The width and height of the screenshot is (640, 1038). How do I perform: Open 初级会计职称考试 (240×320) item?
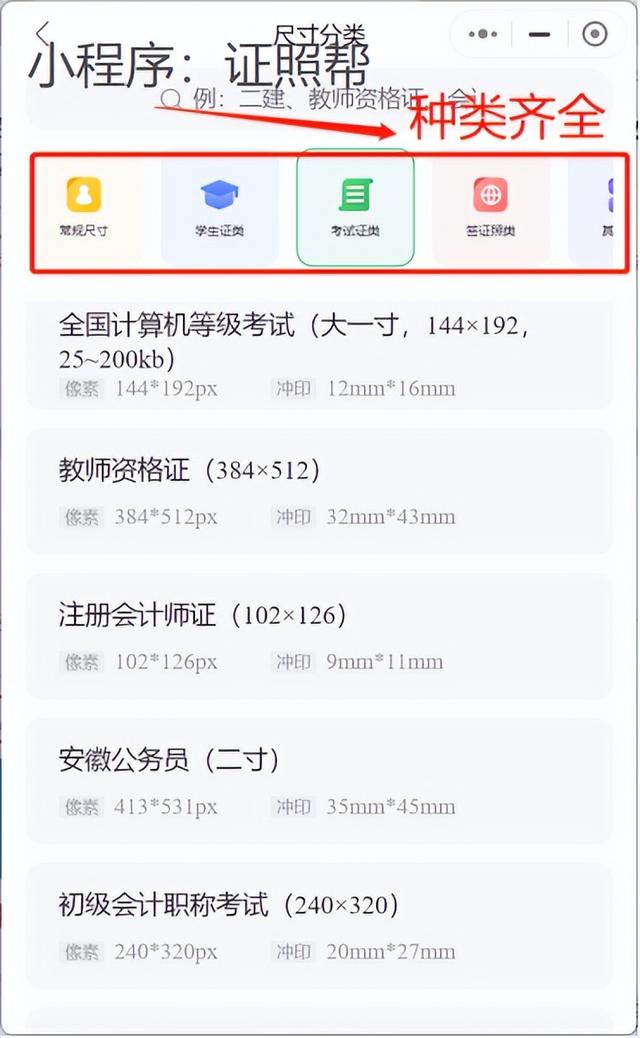318,927
